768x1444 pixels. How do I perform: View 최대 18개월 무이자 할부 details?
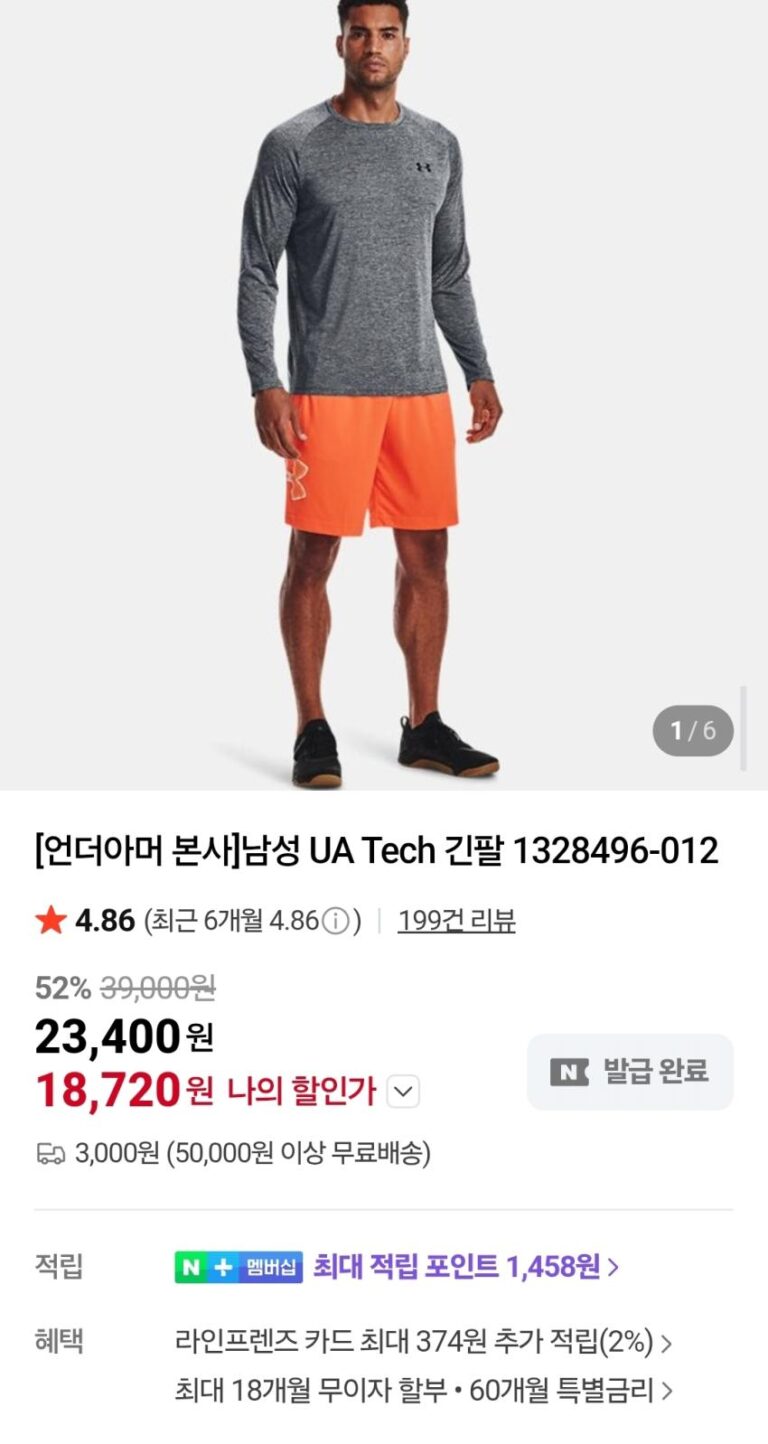click(422, 1390)
